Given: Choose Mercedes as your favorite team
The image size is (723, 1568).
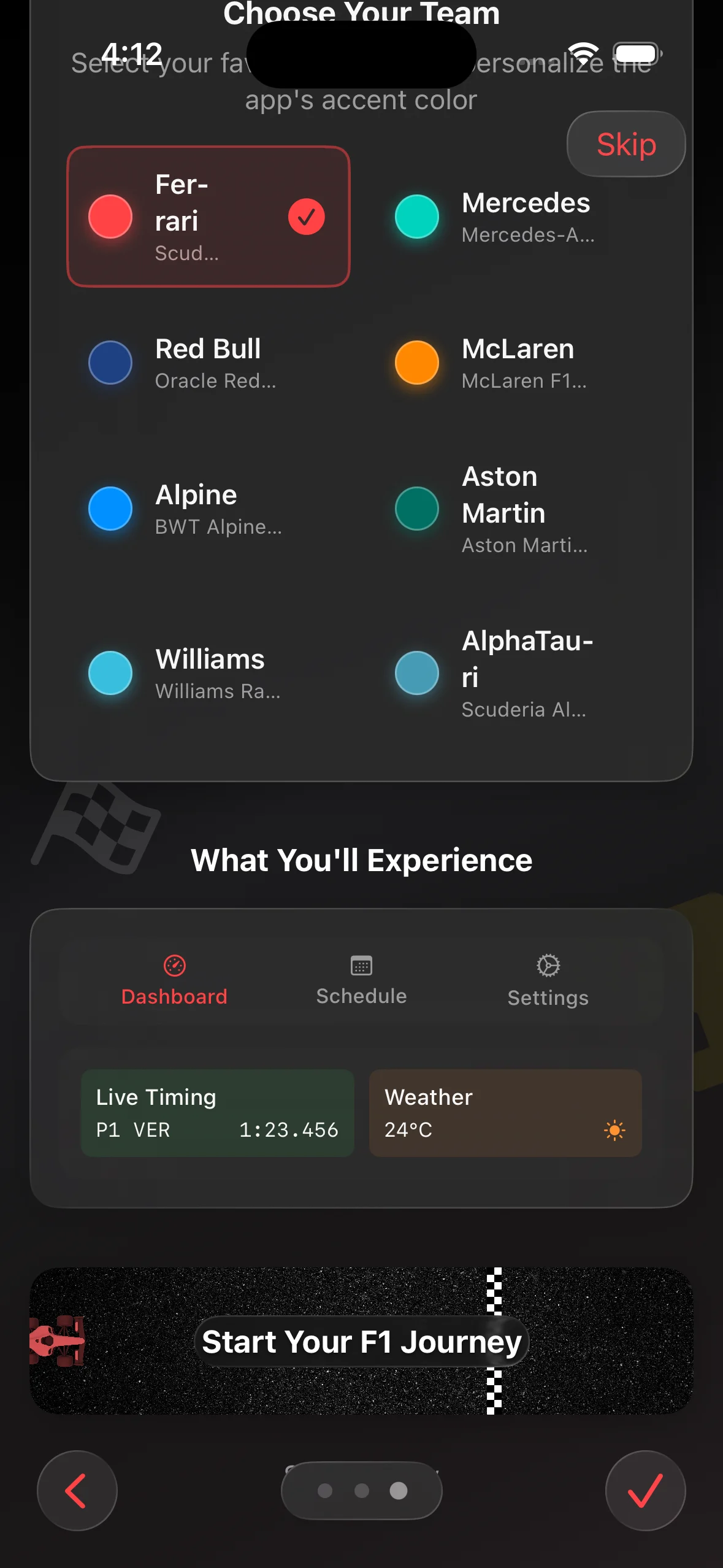Looking at the screenshot, I should click(515, 217).
